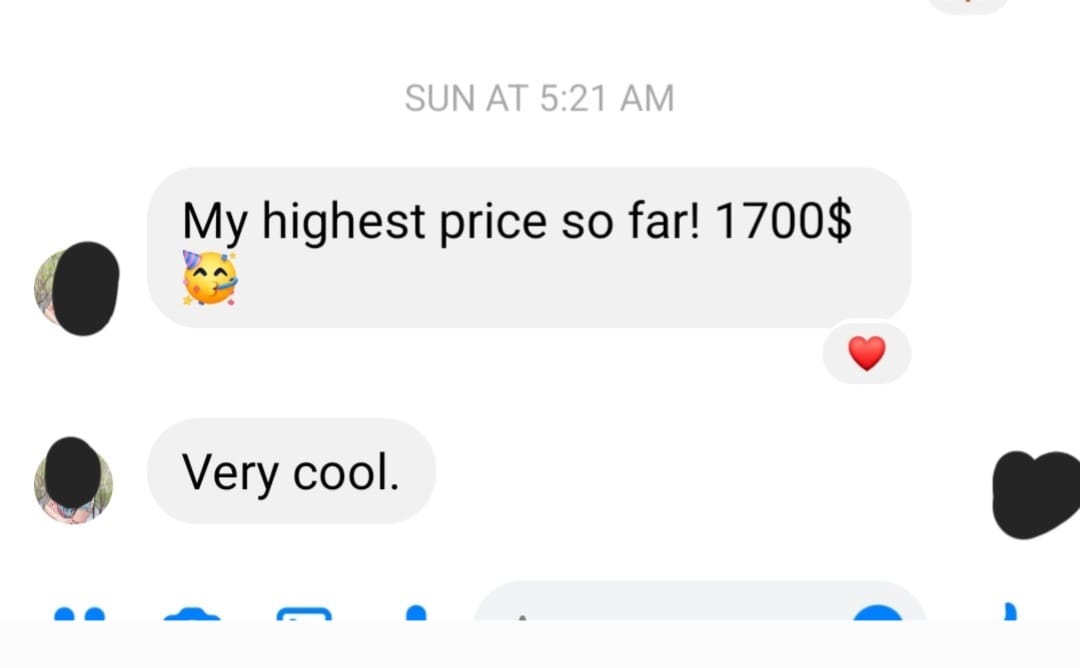Tap the sender avatar beside the 1700$ message
The height and width of the screenshot is (668, 1080).
[x=77, y=288]
